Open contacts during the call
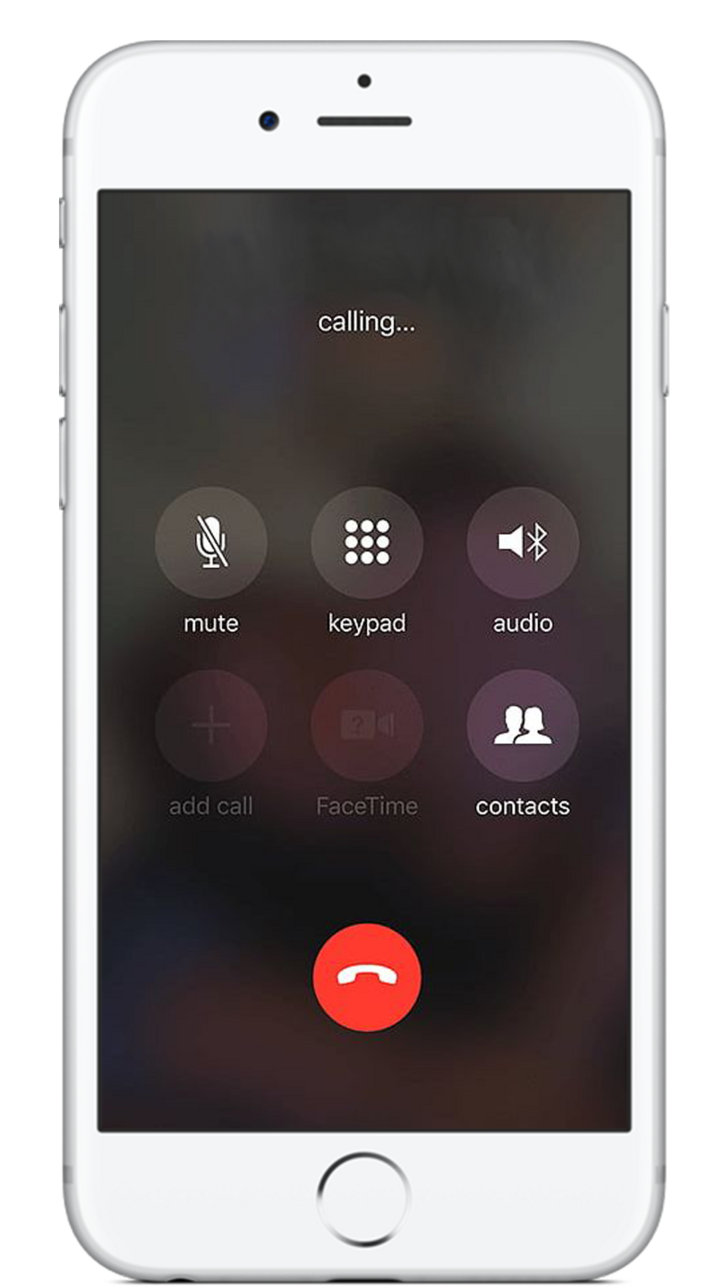This screenshot has height=1288, width=716. pos(522,725)
